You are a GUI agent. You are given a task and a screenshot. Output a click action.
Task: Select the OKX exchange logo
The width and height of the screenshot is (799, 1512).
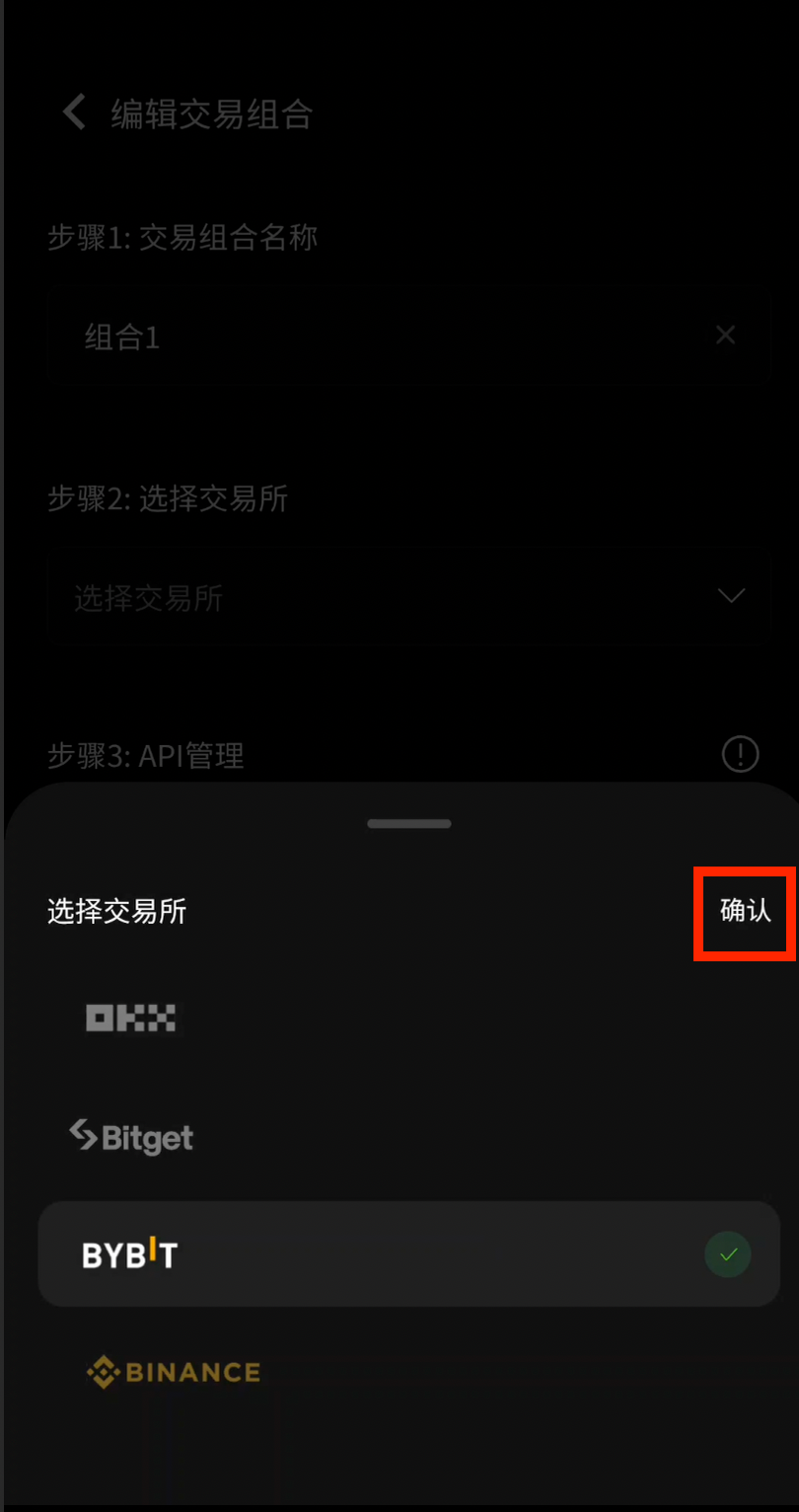pyautogui.click(x=131, y=1017)
